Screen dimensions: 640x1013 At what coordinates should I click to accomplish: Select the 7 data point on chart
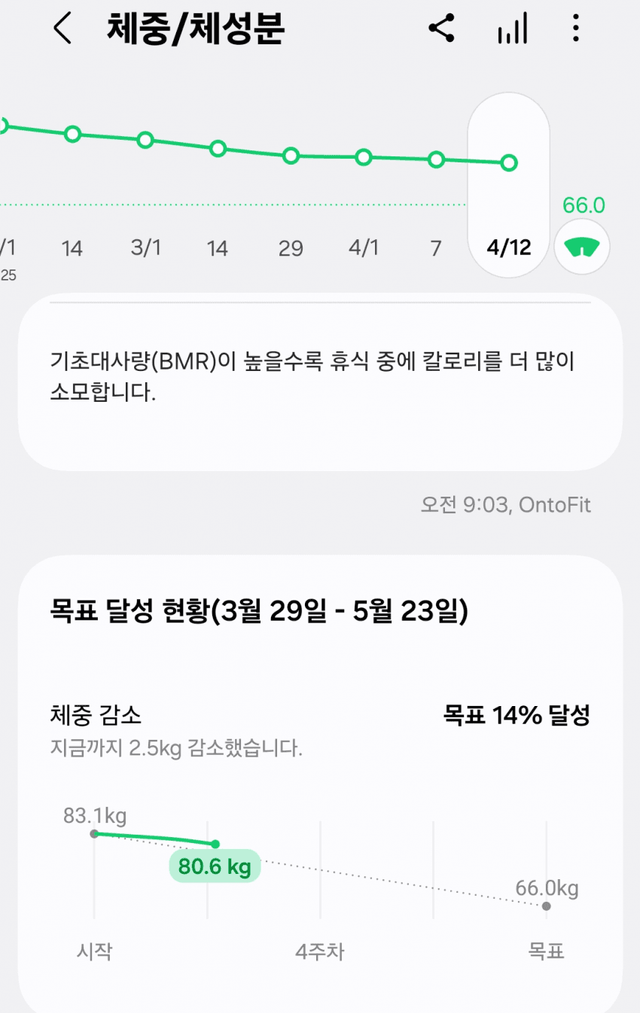coord(436,160)
